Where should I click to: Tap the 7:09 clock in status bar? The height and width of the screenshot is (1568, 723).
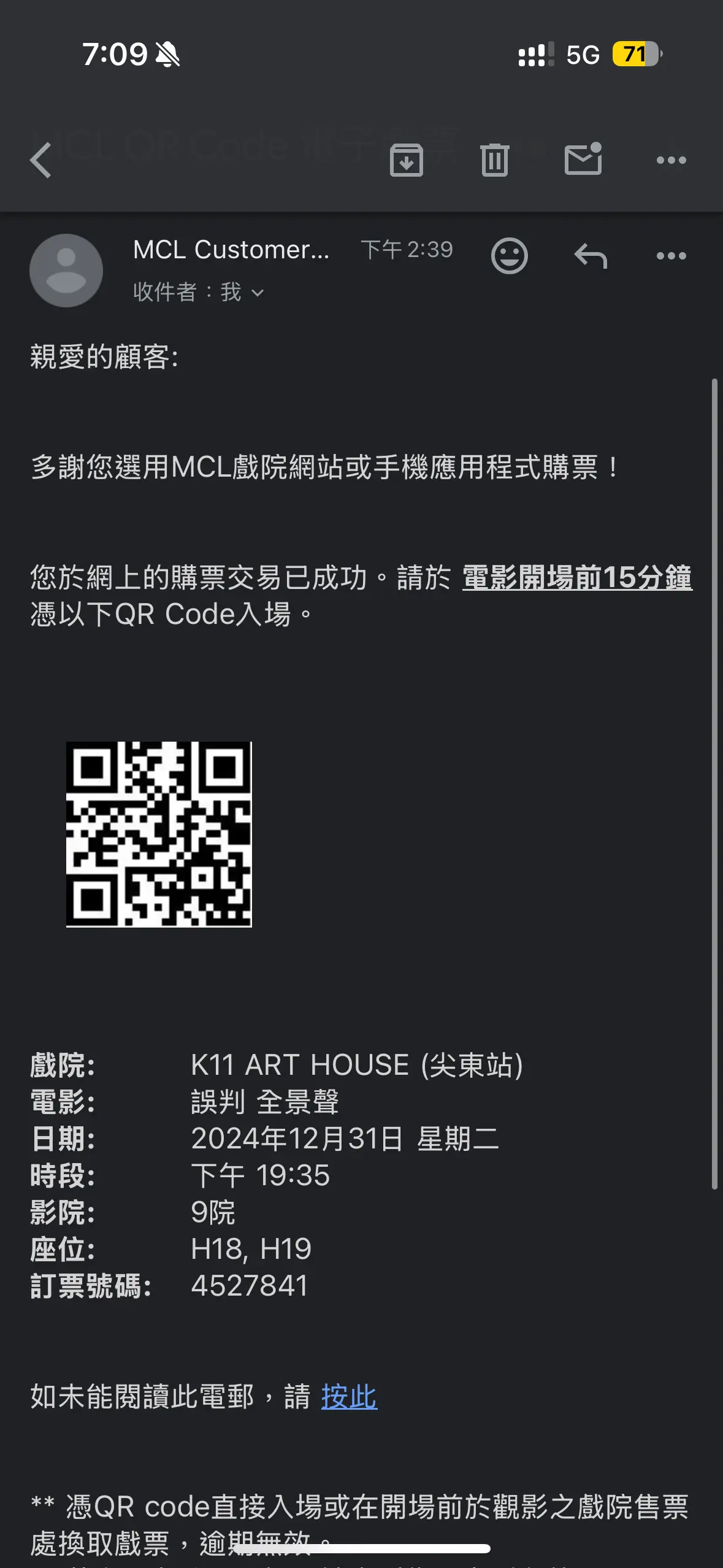click(x=116, y=55)
